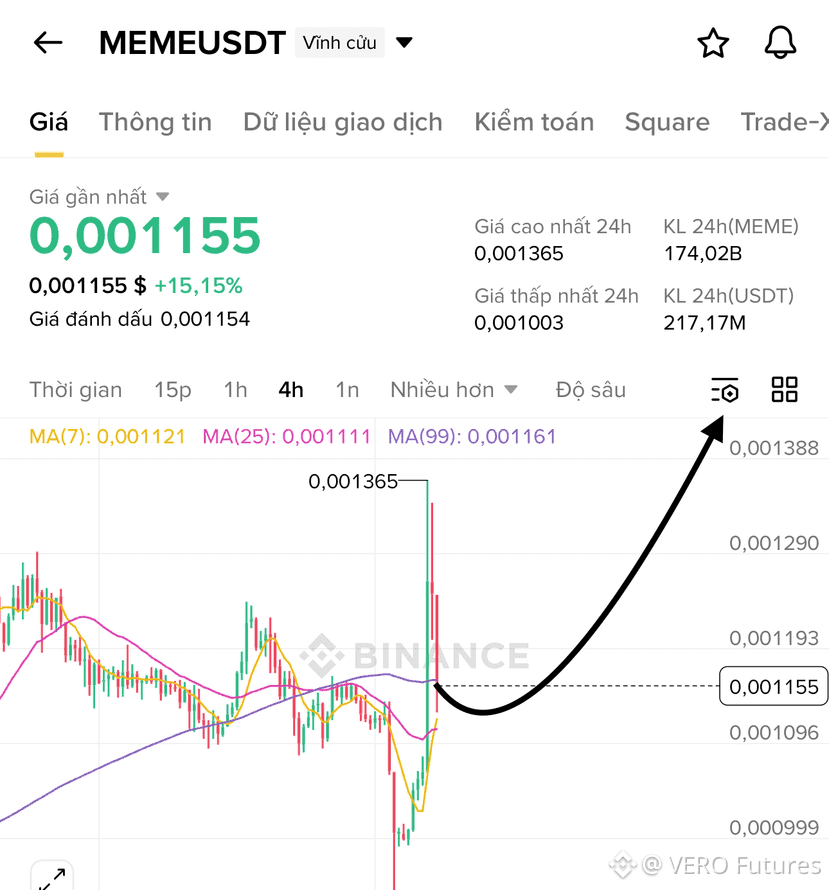Select the 15p chart interval
The image size is (829, 890).
172,390
